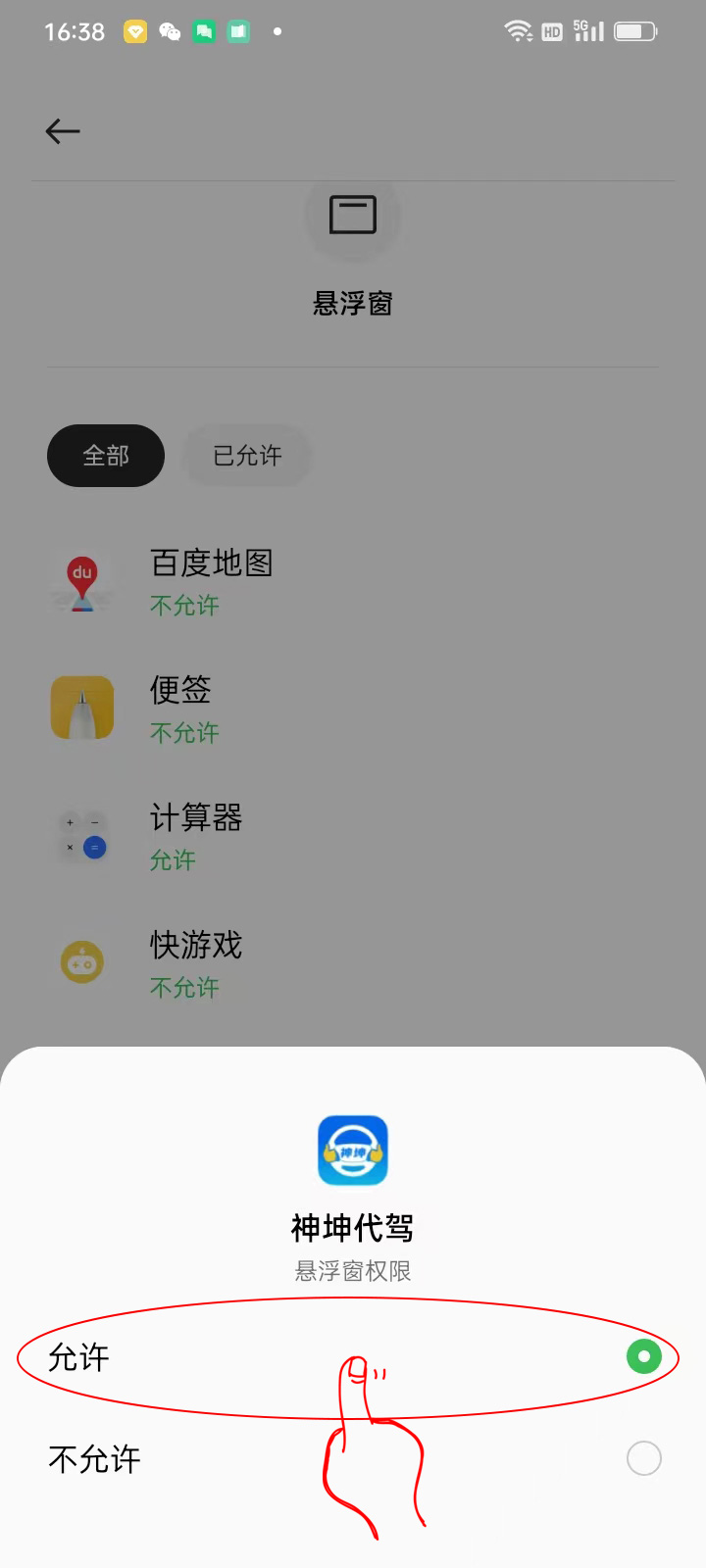Switch to the 全部 tab
The width and height of the screenshot is (706, 1568).
(106, 456)
